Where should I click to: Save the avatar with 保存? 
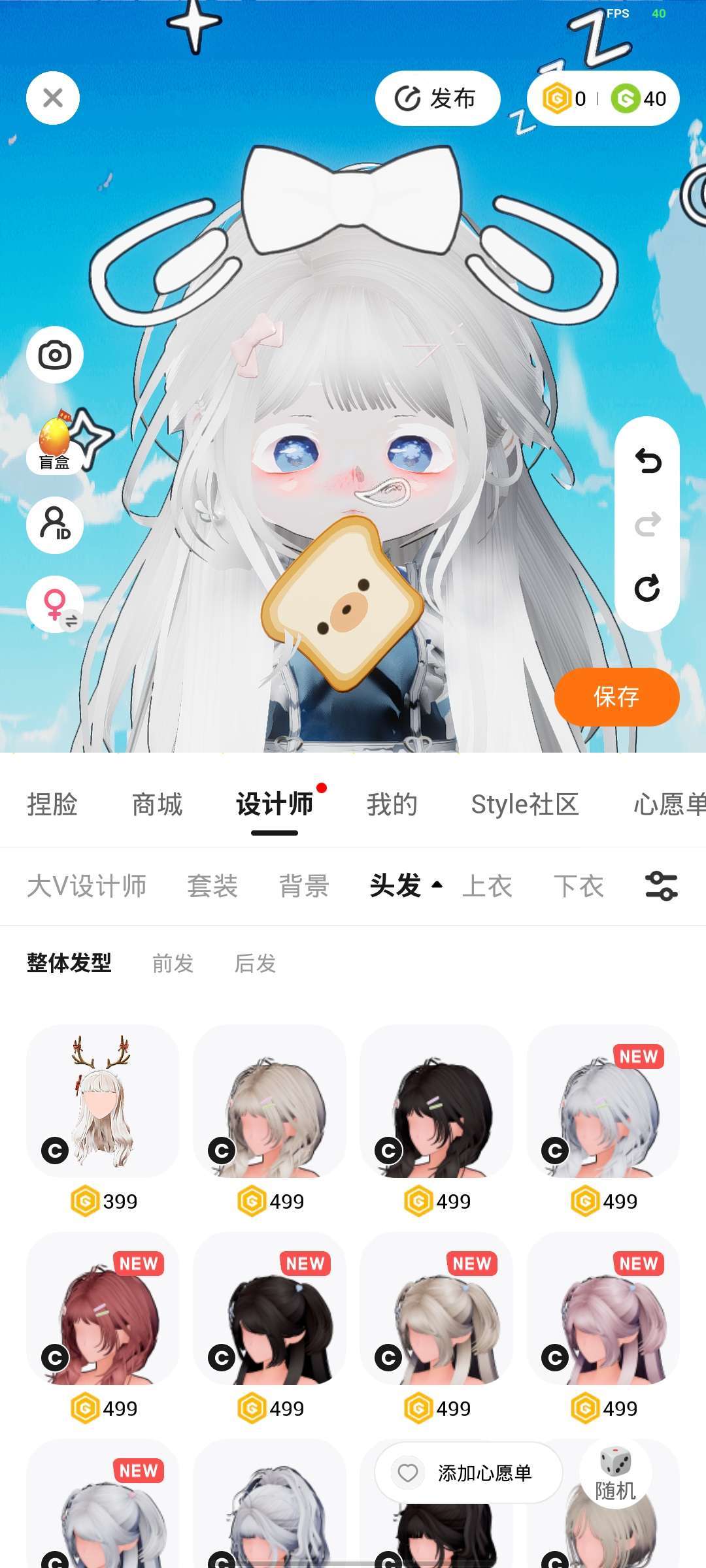tap(616, 696)
